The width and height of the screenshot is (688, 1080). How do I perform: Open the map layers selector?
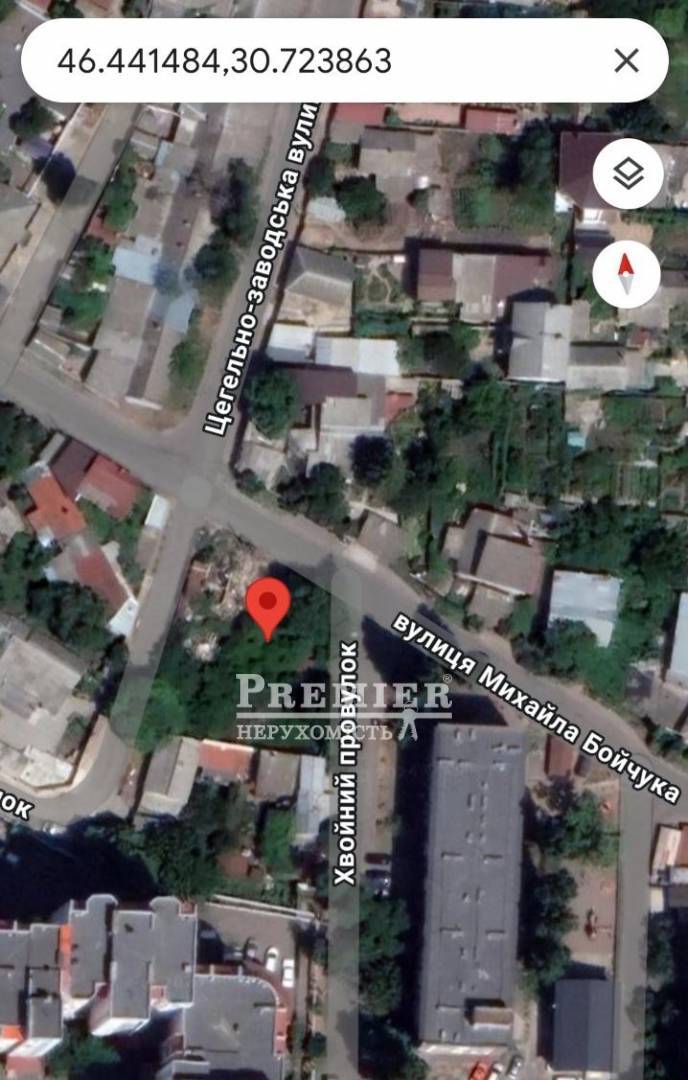click(x=627, y=175)
